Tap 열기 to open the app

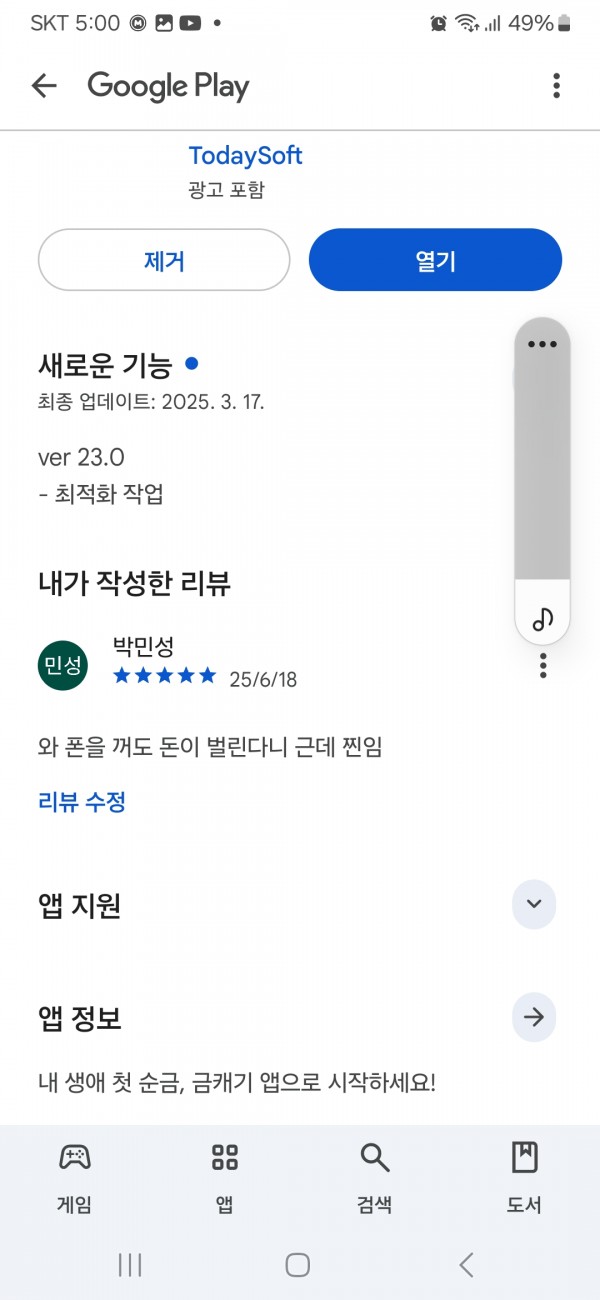click(x=435, y=260)
